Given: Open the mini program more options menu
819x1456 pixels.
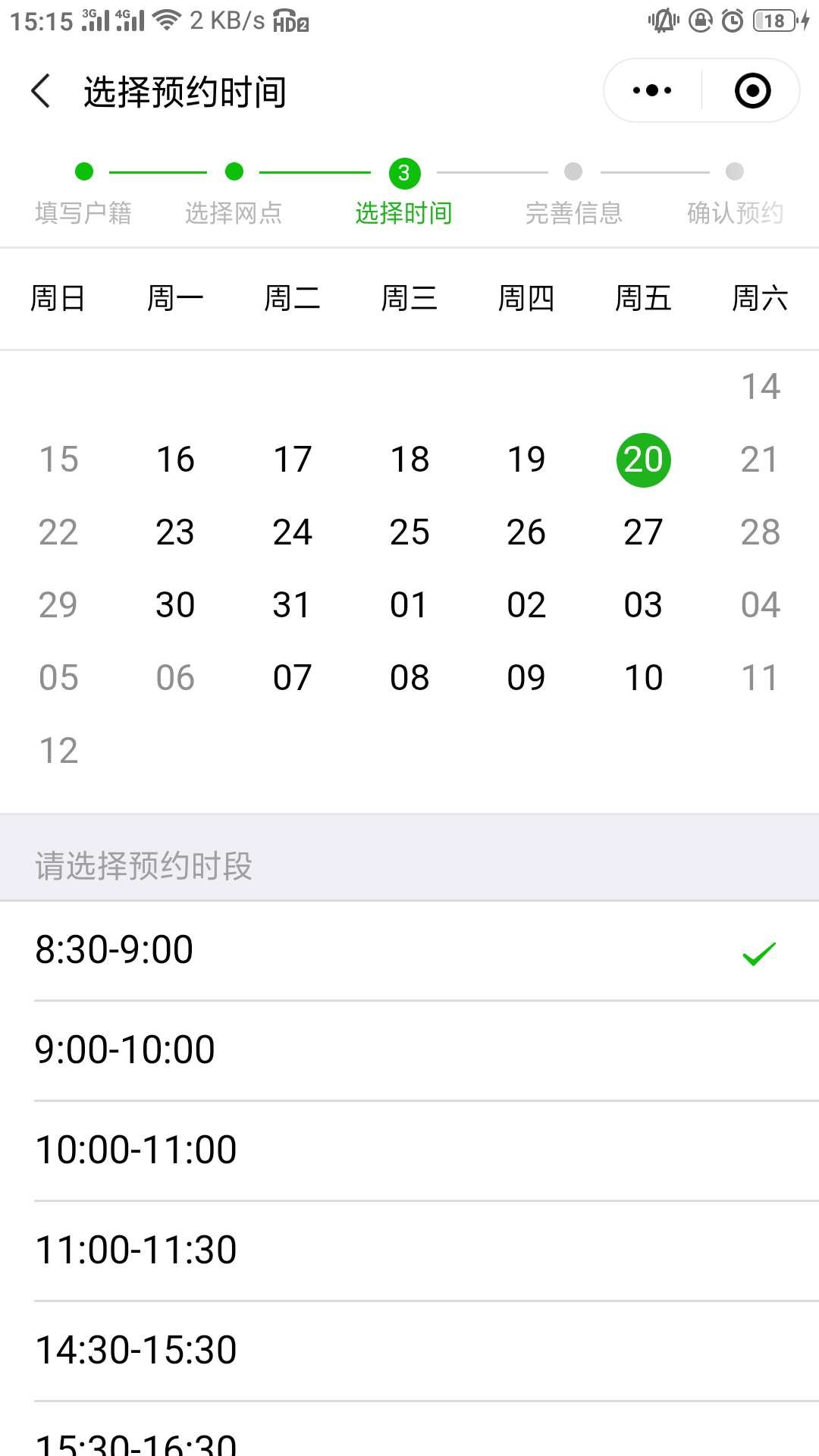Looking at the screenshot, I should coord(652,91).
